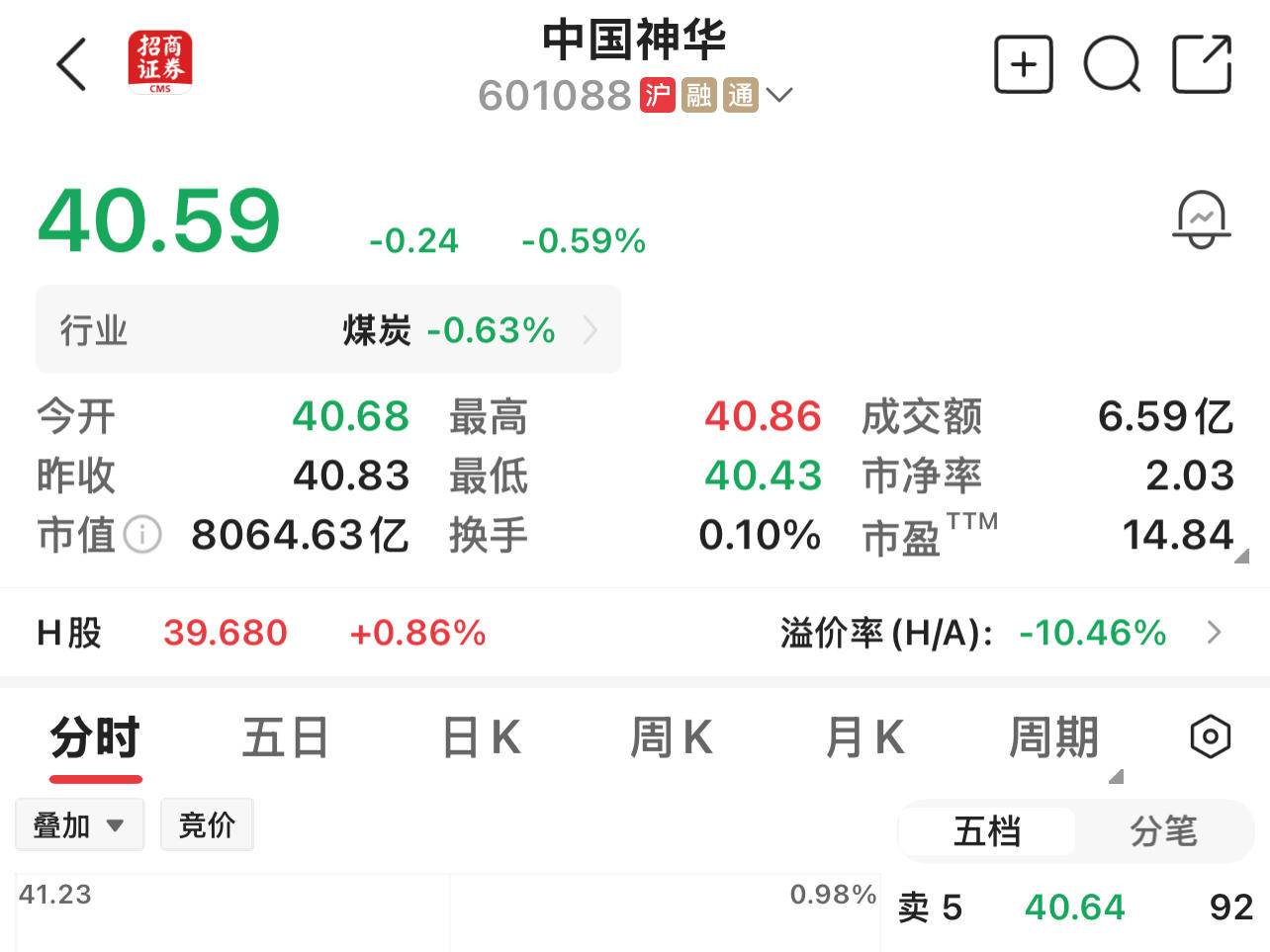Open chart settings hexagon icon
The image size is (1270, 952).
(1210, 737)
